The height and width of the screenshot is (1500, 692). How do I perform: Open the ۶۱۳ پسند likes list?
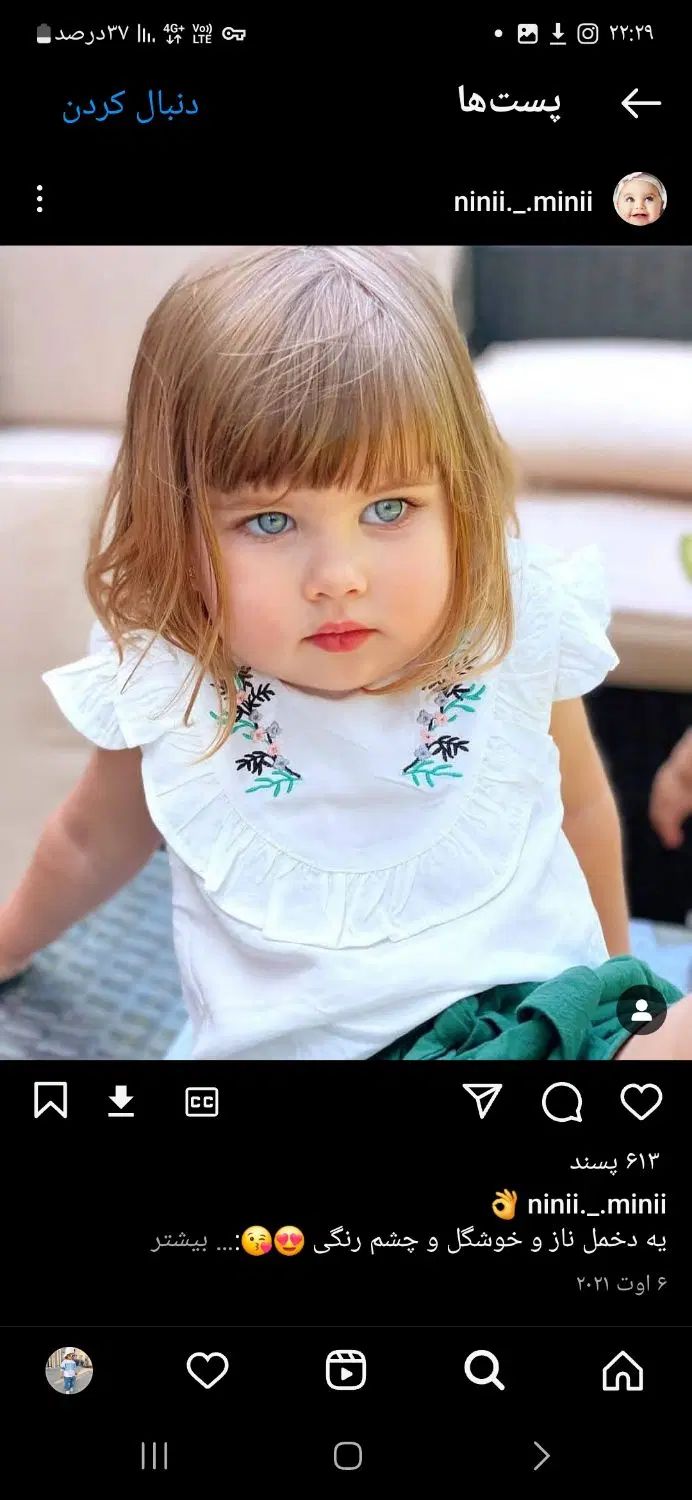point(614,1161)
